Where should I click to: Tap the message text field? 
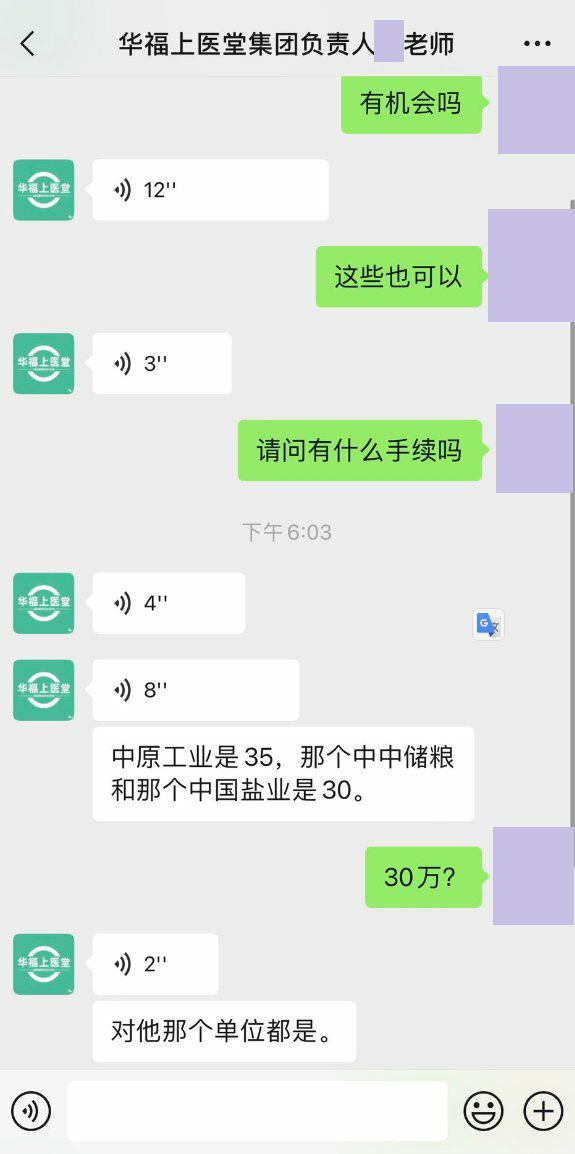coord(257,1111)
